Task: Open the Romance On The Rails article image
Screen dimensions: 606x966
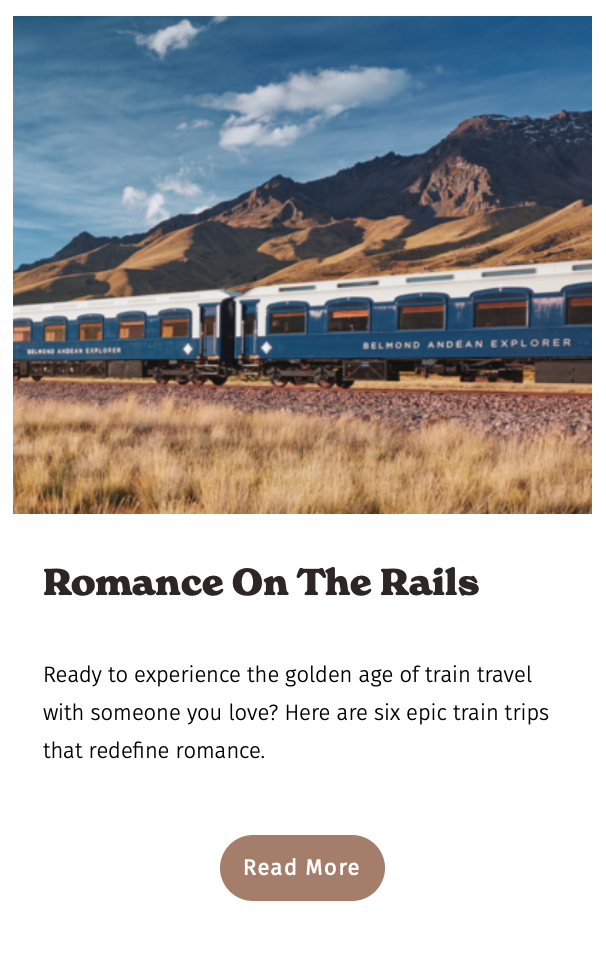Action: coord(302,265)
